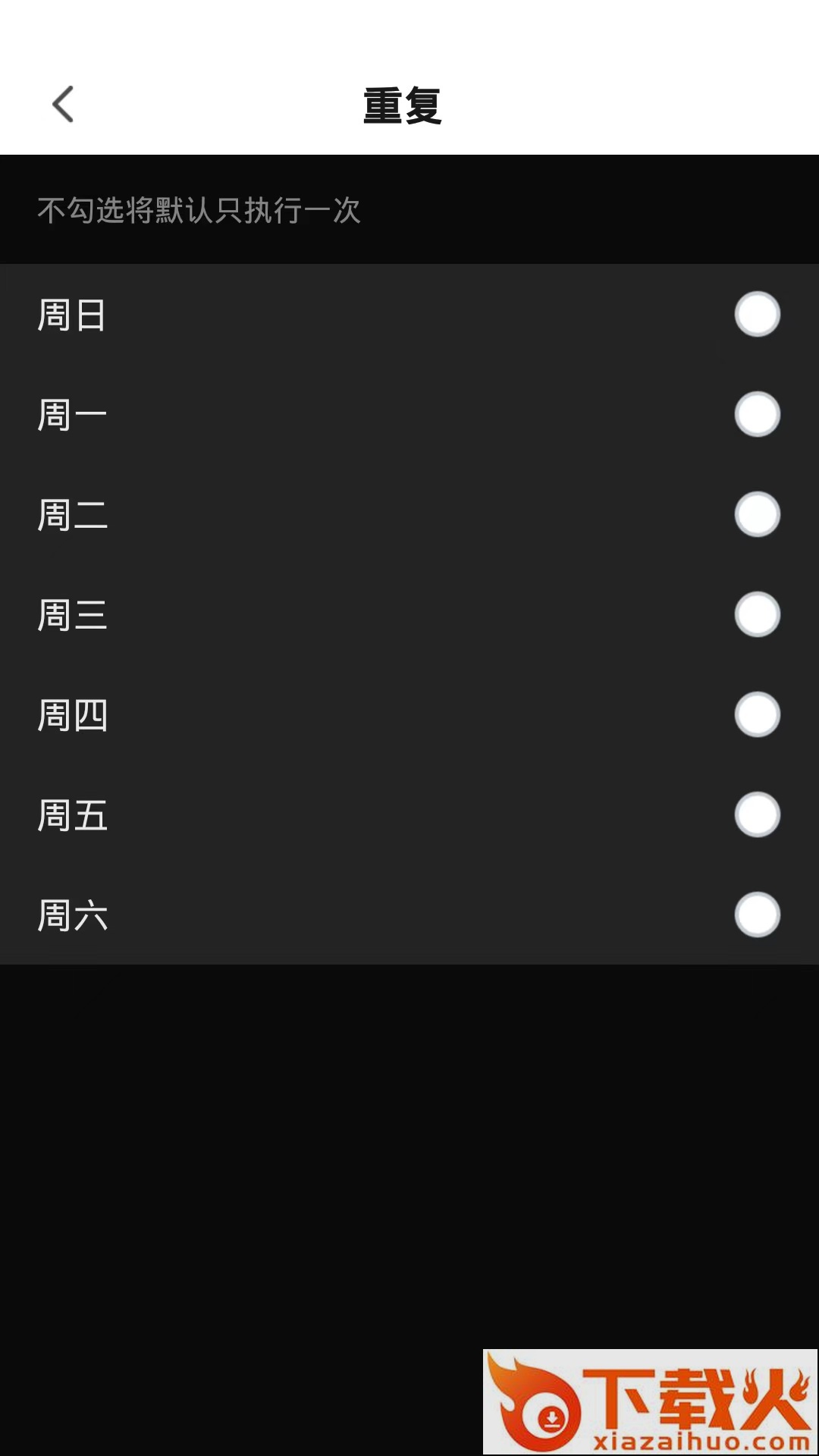The image size is (819, 1456).
Task: Mark 周五 for repeating
Action: (x=757, y=814)
